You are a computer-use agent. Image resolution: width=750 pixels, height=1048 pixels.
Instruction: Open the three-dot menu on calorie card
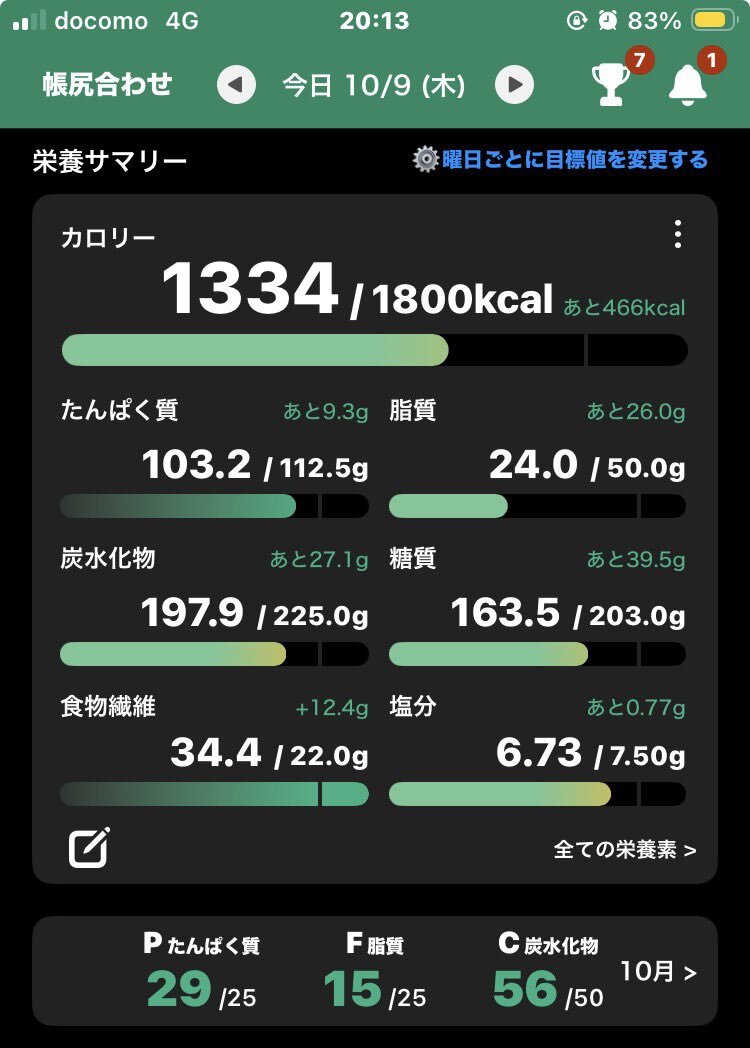678,235
